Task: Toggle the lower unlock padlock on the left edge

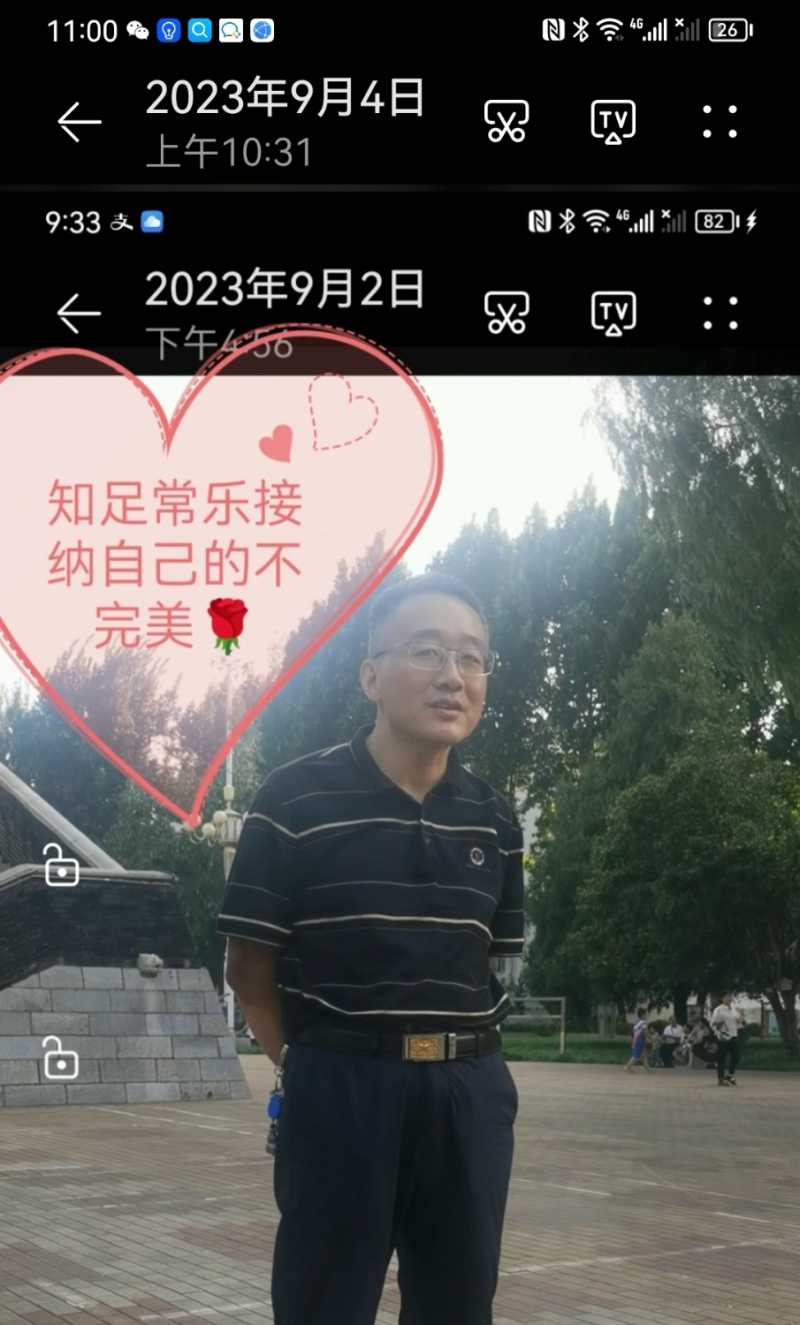Action: coord(62,1058)
